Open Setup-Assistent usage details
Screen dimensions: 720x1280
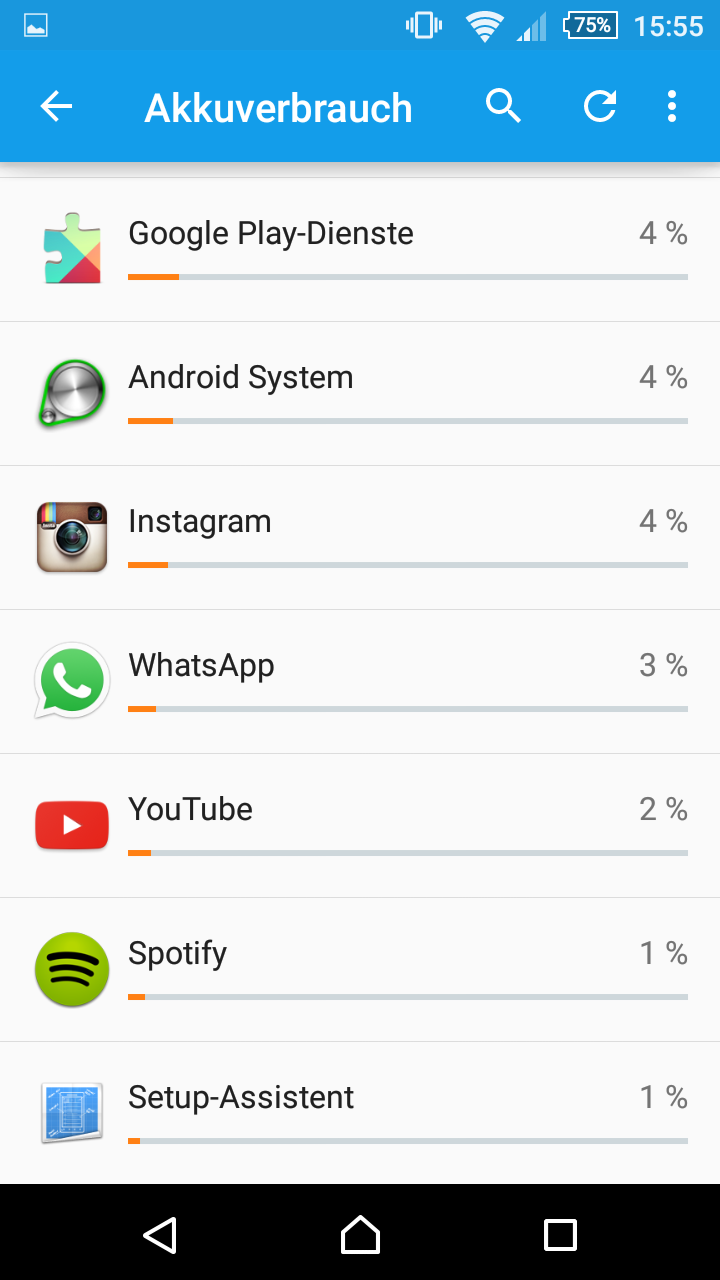tap(360, 1113)
